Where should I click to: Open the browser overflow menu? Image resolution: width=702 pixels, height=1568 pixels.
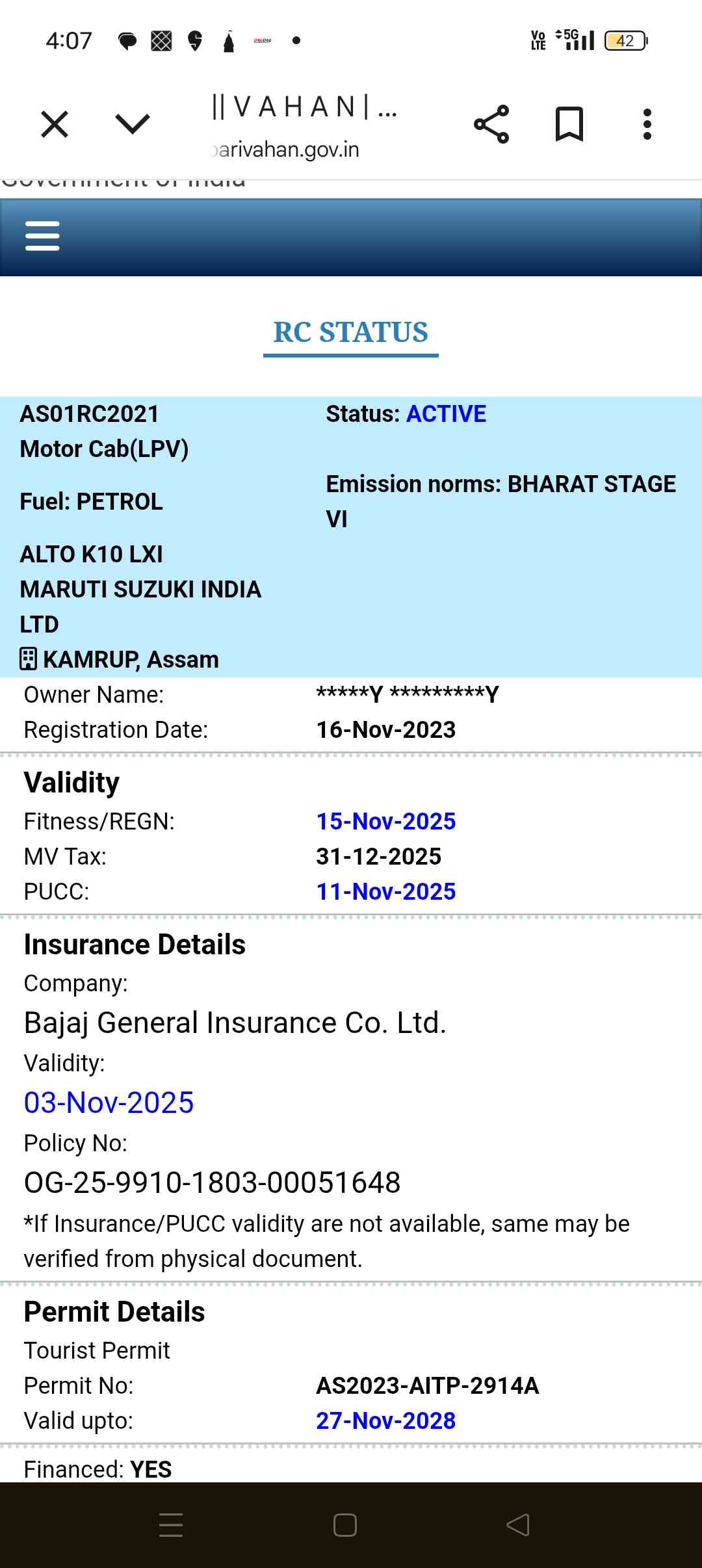click(x=647, y=124)
